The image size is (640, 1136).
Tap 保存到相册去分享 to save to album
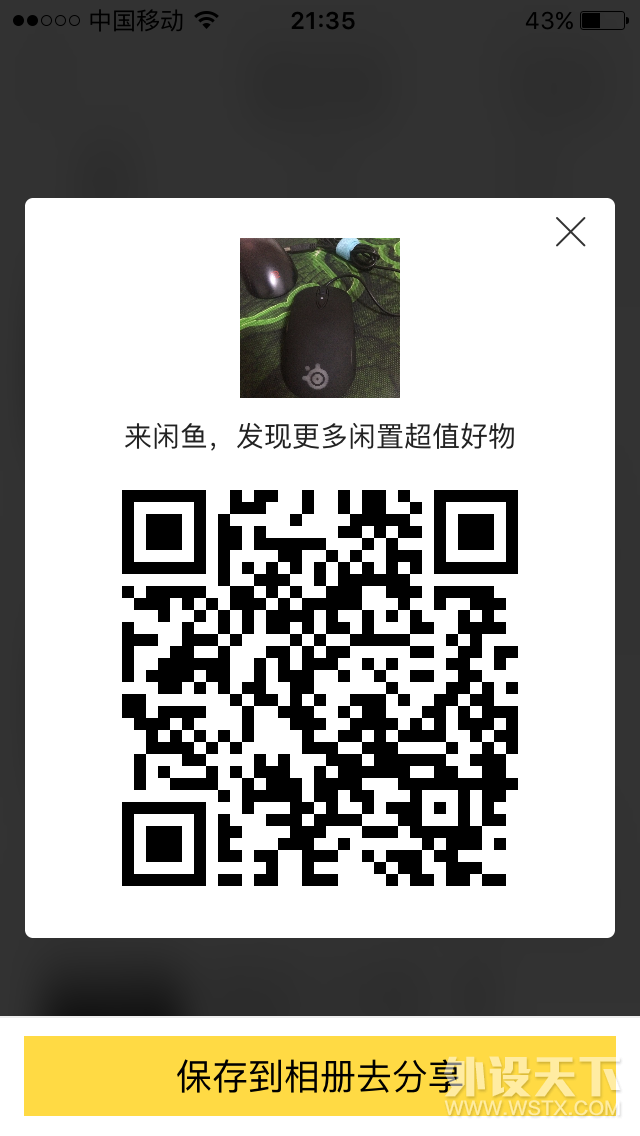[x=319, y=1076]
